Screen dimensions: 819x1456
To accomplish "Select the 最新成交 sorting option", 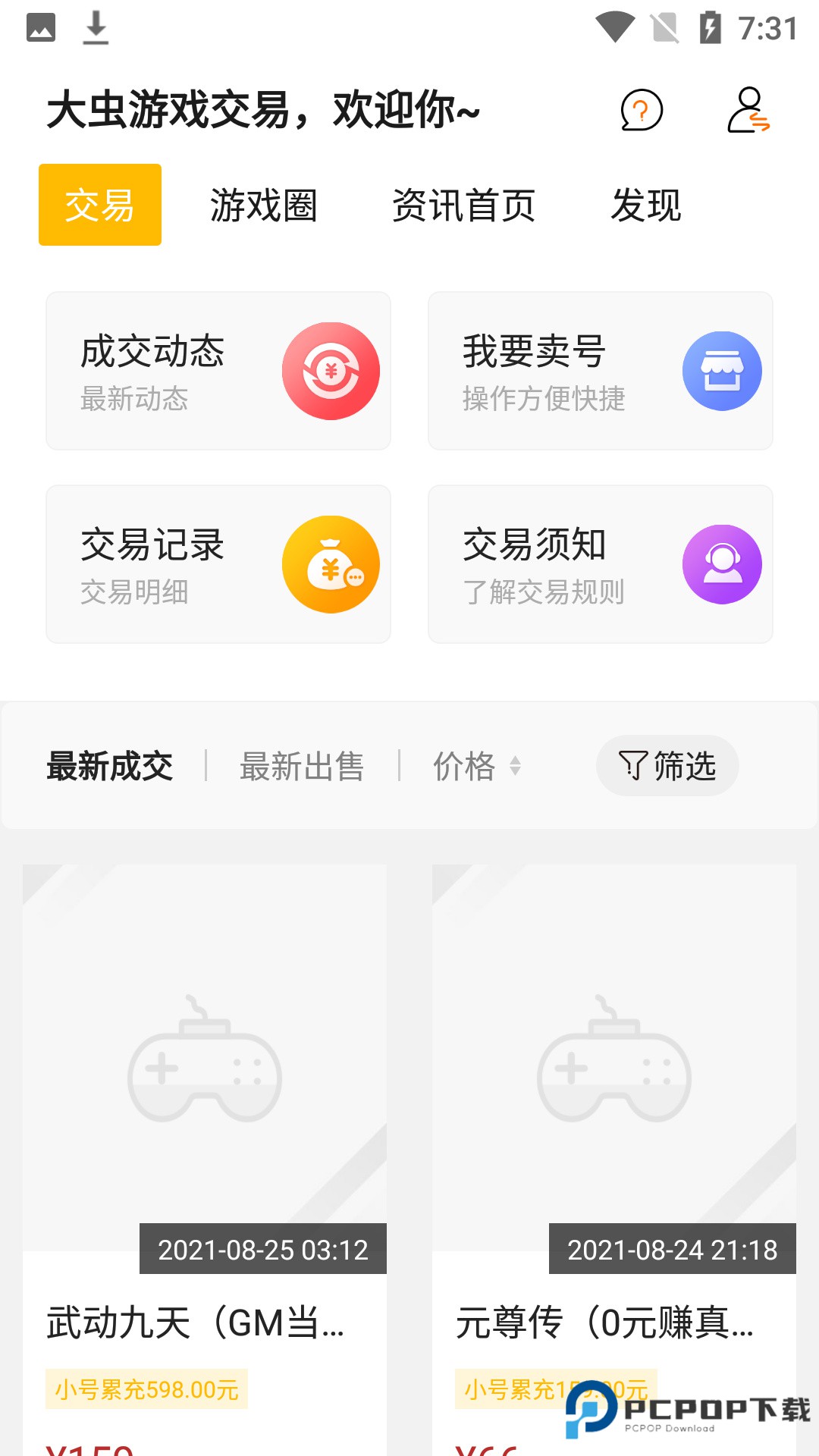I will (x=110, y=766).
